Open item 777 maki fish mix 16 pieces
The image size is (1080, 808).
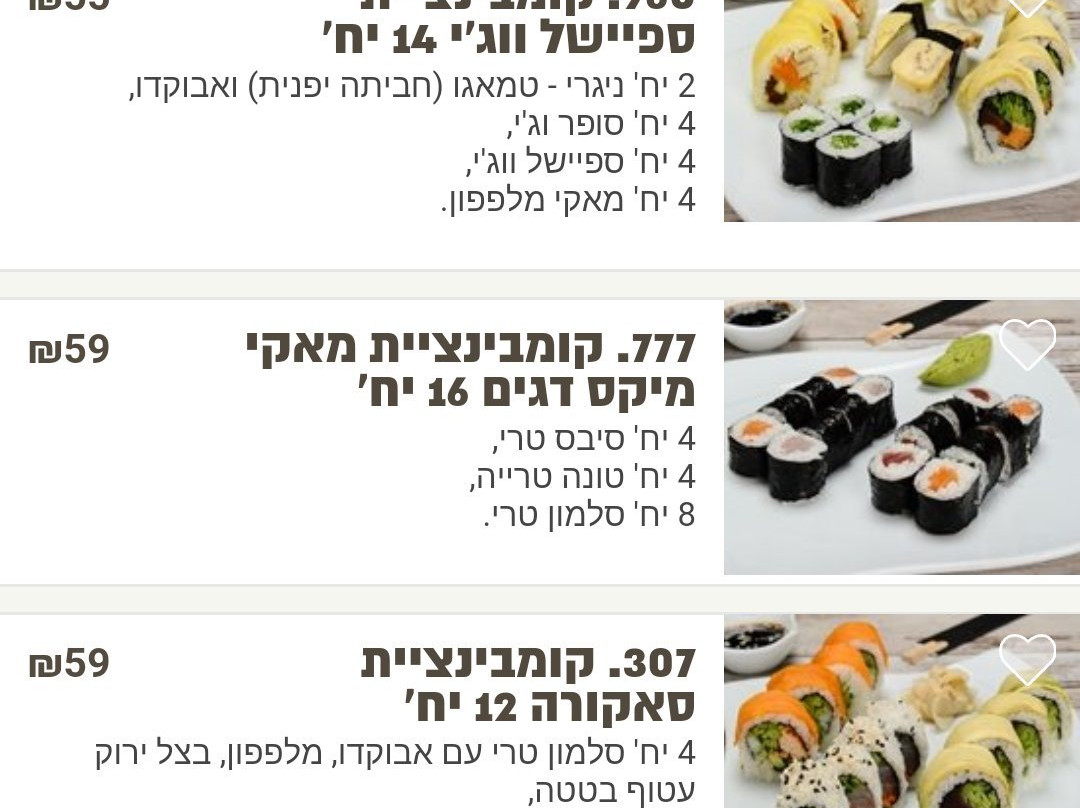tap(470, 368)
